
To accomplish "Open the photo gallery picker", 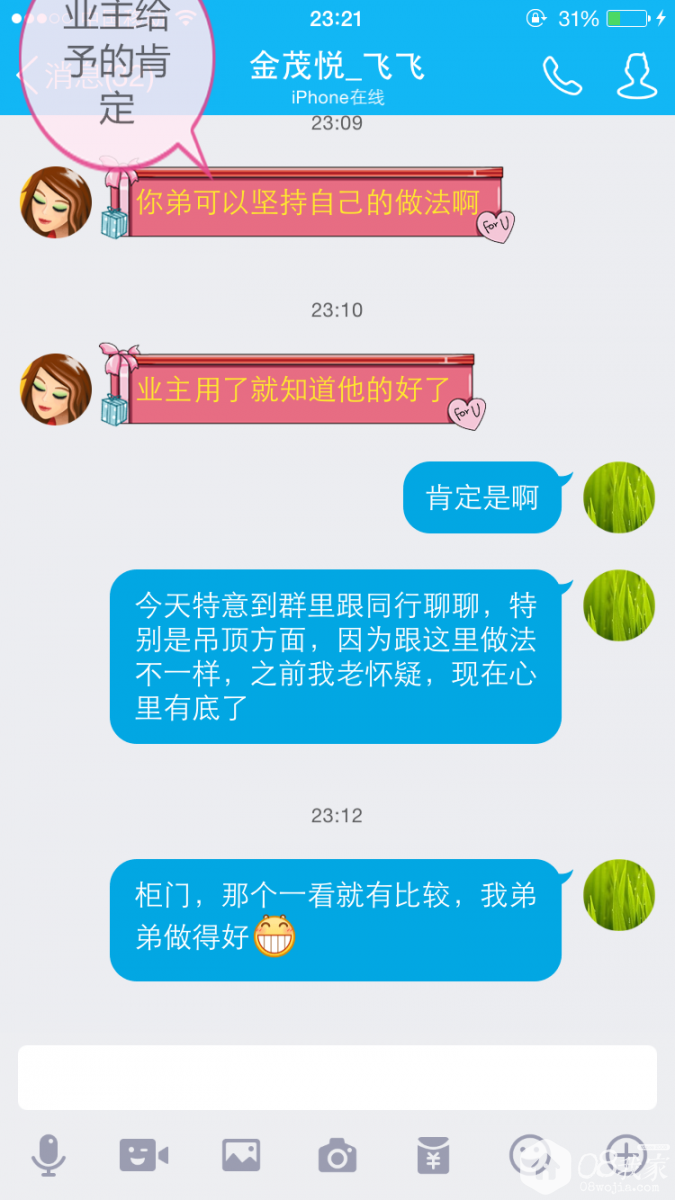I will tap(241, 1156).
